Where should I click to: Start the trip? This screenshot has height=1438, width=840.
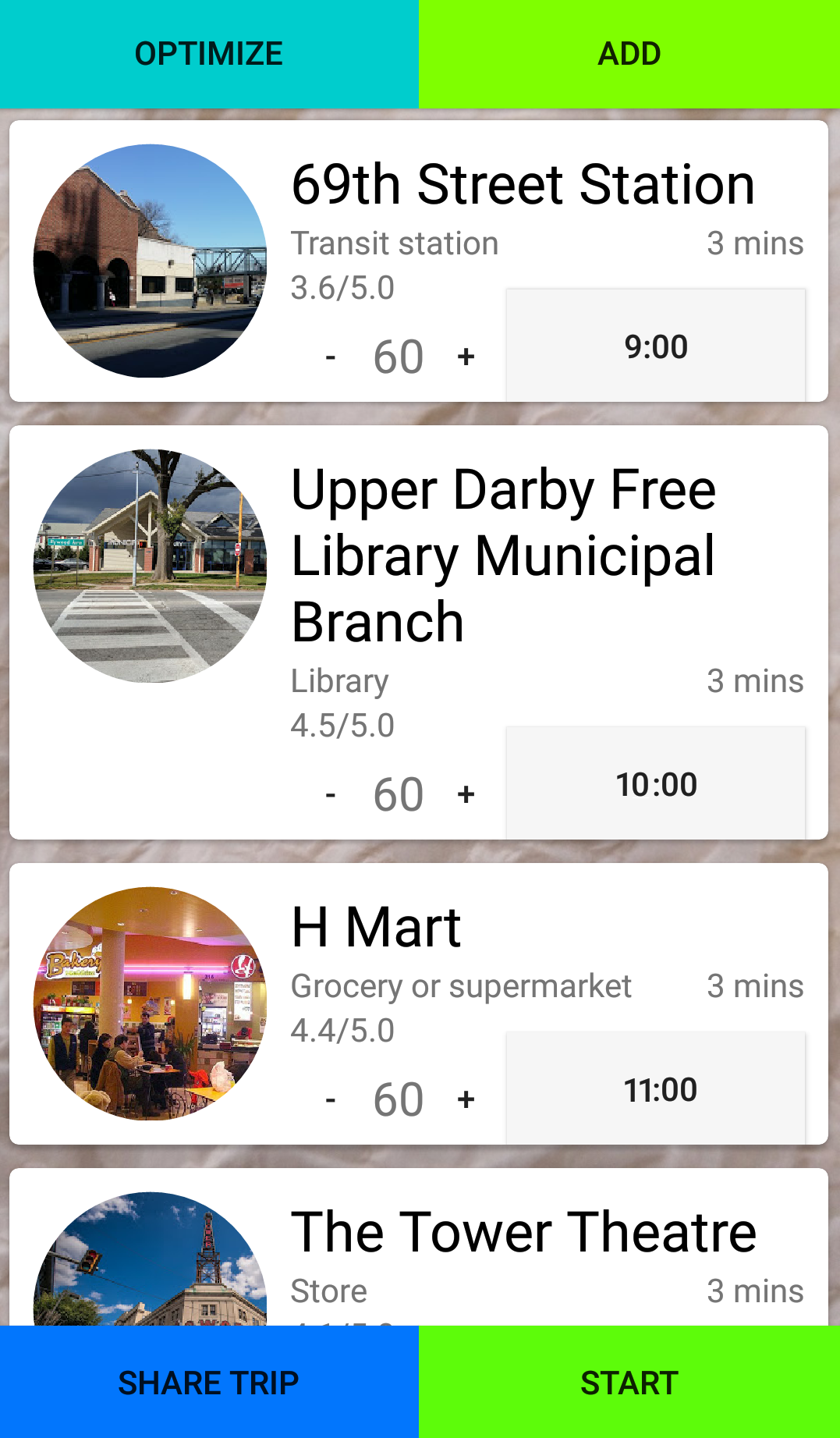[x=629, y=1383]
